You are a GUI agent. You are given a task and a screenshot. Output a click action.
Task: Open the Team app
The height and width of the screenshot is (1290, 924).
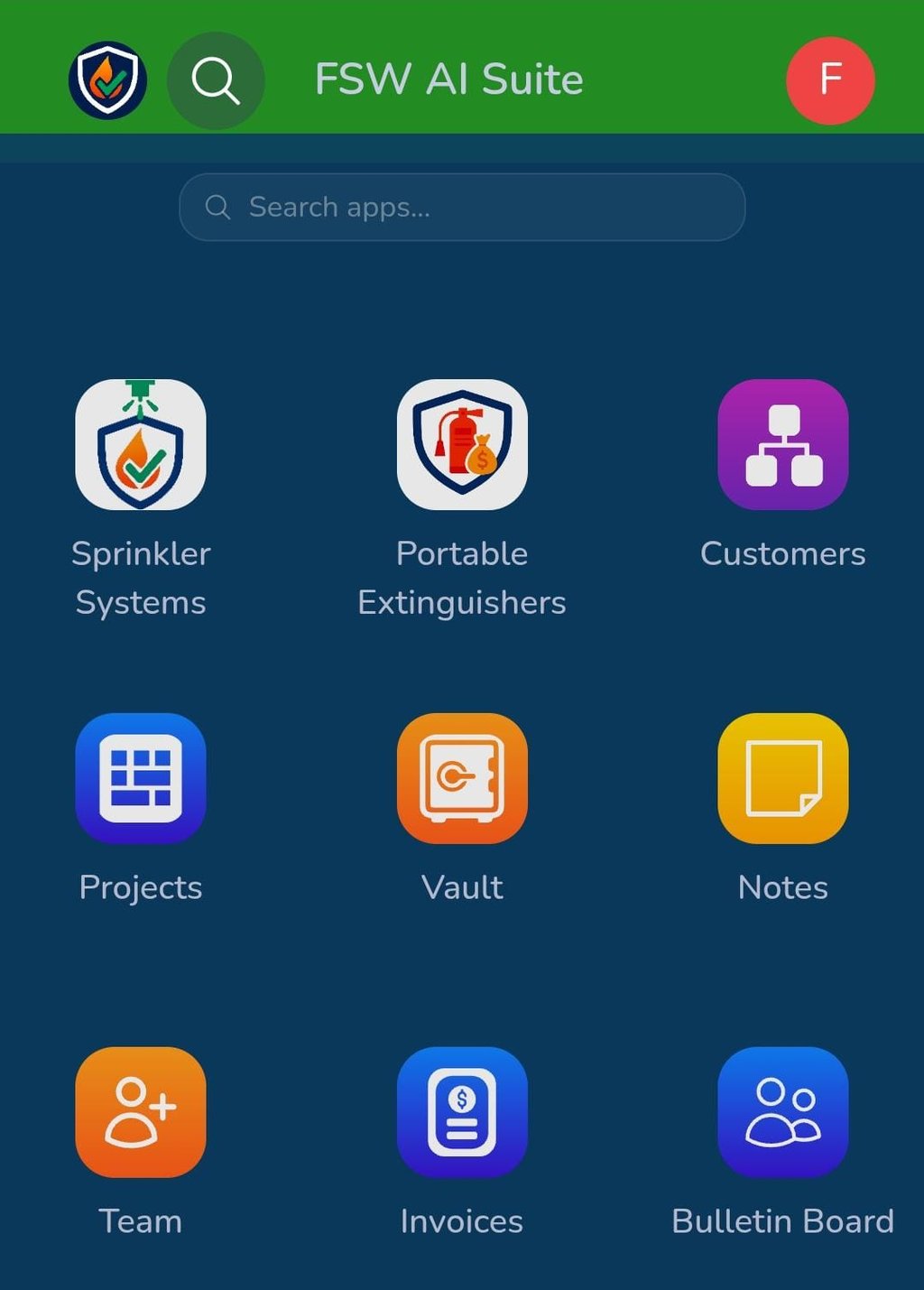tap(141, 1112)
